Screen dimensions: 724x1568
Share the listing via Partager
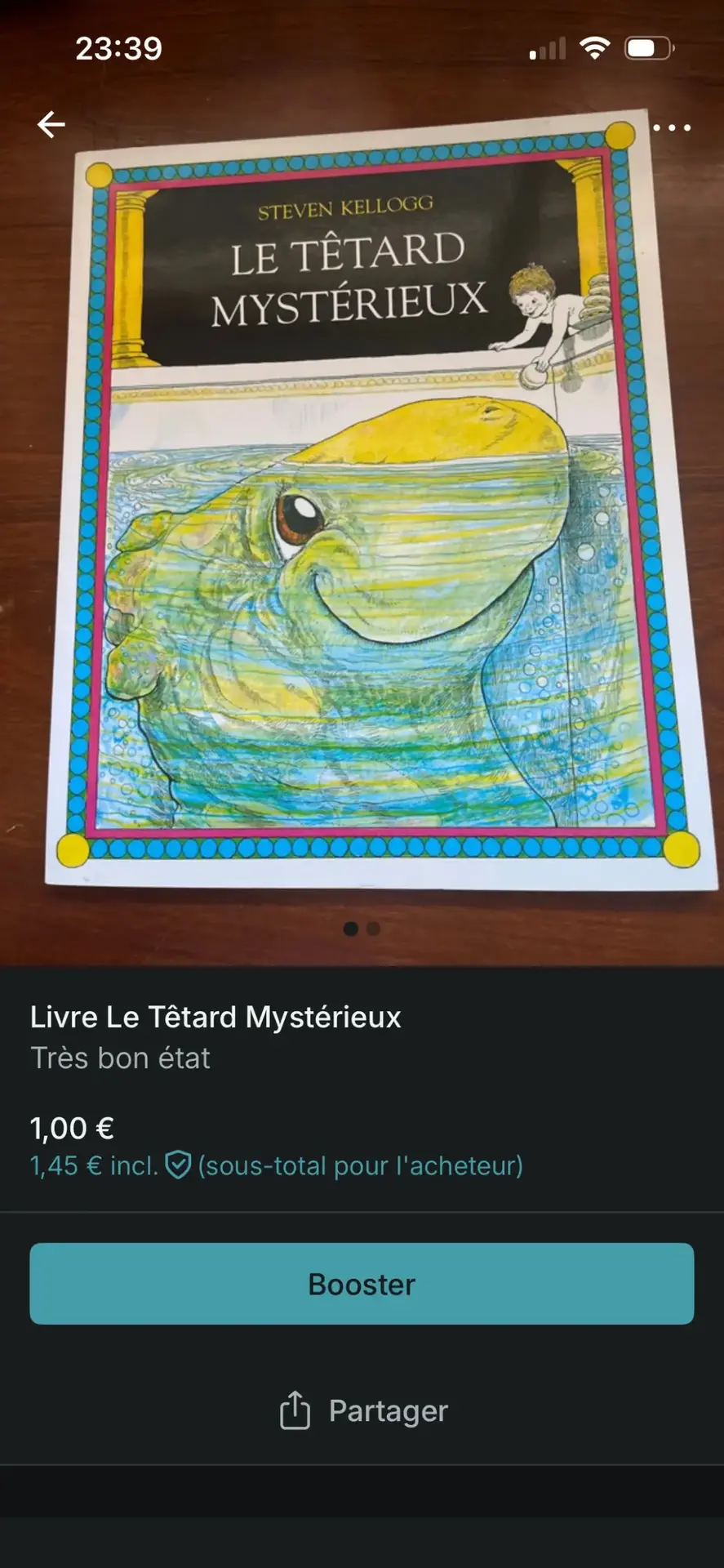363,1410
